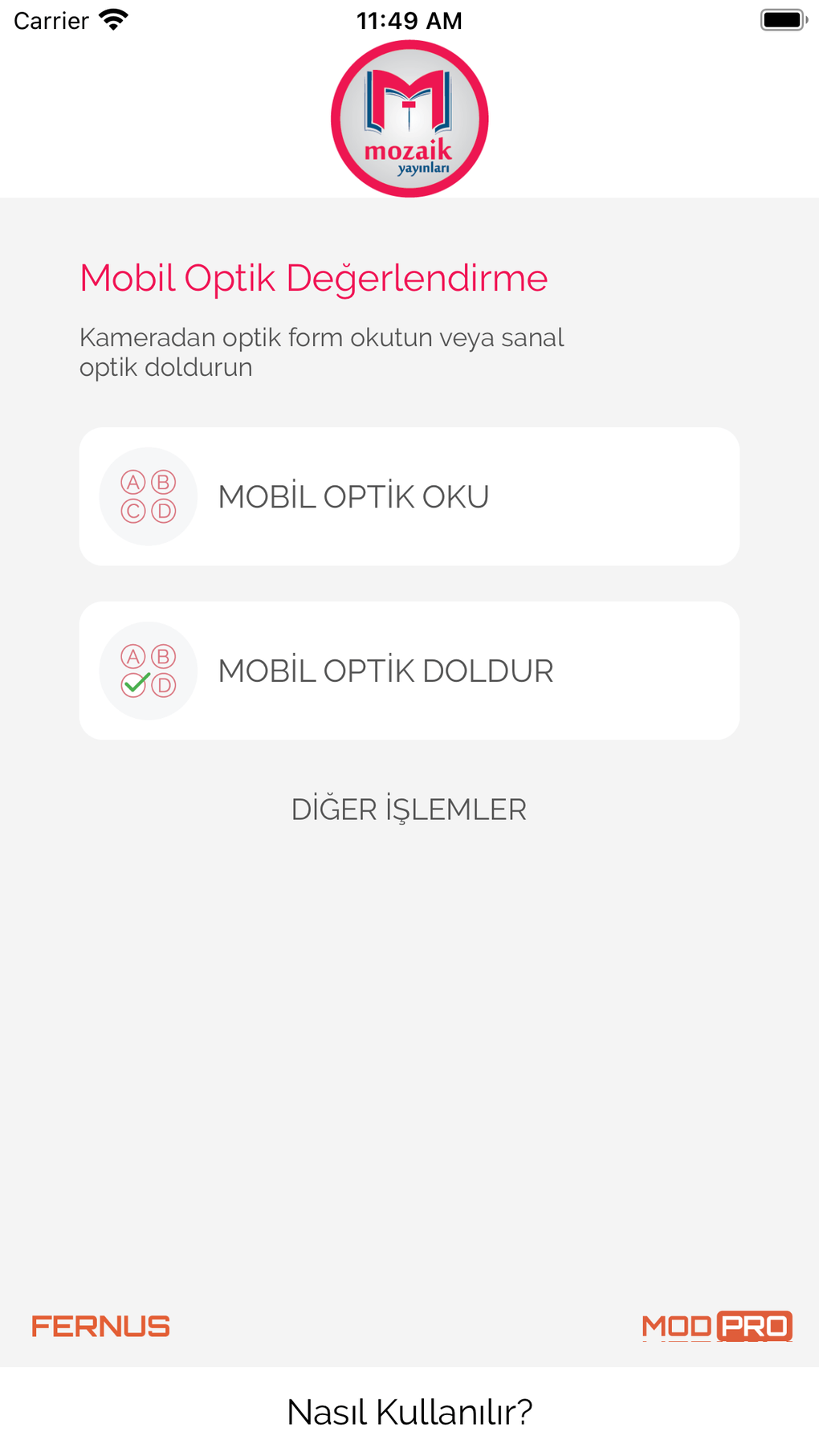Click the MOD PRO logo at bottom right
Image resolution: width=819 pixels, height=1456 pixels.
[x=717, y=1327]
